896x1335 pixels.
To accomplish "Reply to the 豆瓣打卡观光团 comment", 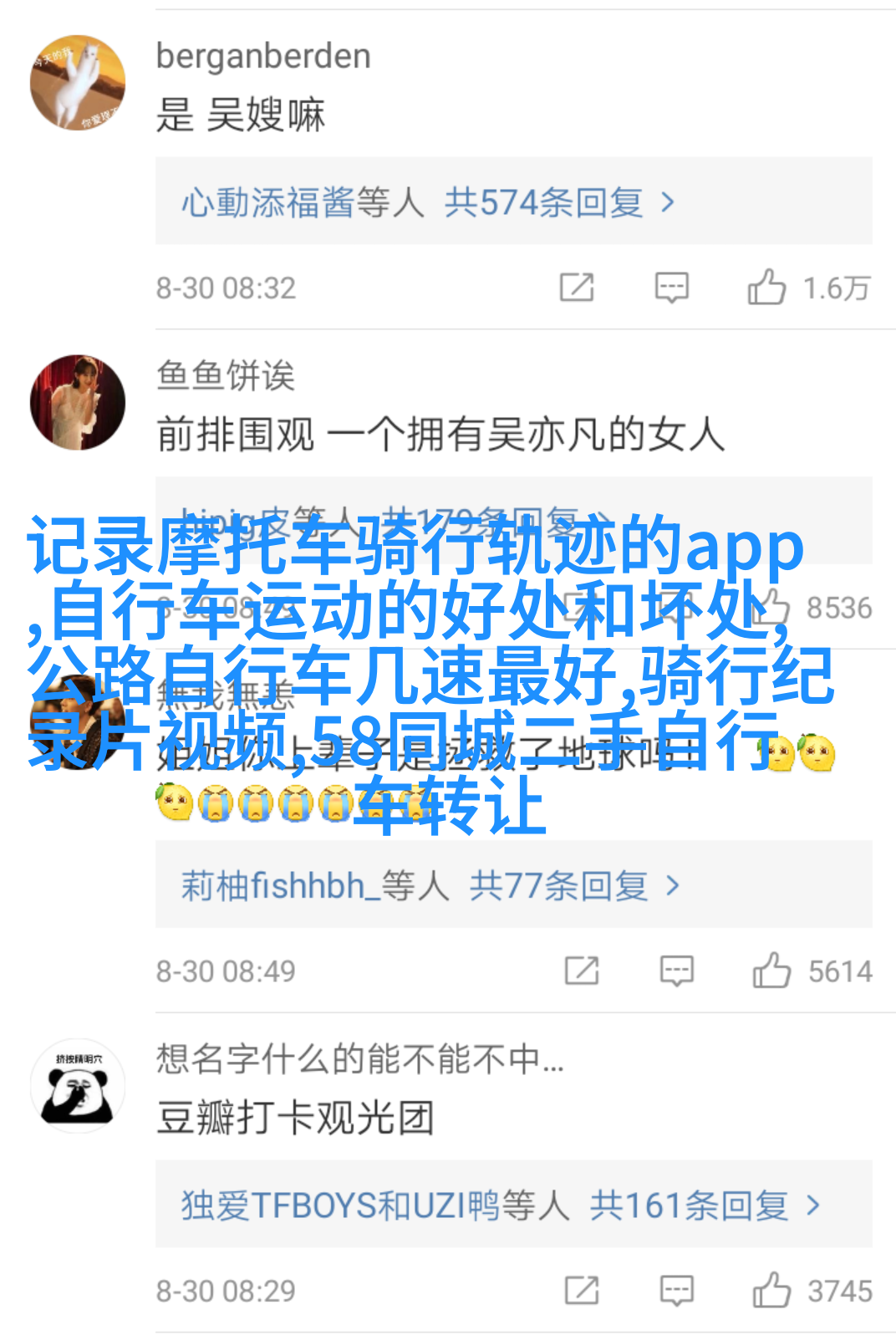I will (676, 1290).
